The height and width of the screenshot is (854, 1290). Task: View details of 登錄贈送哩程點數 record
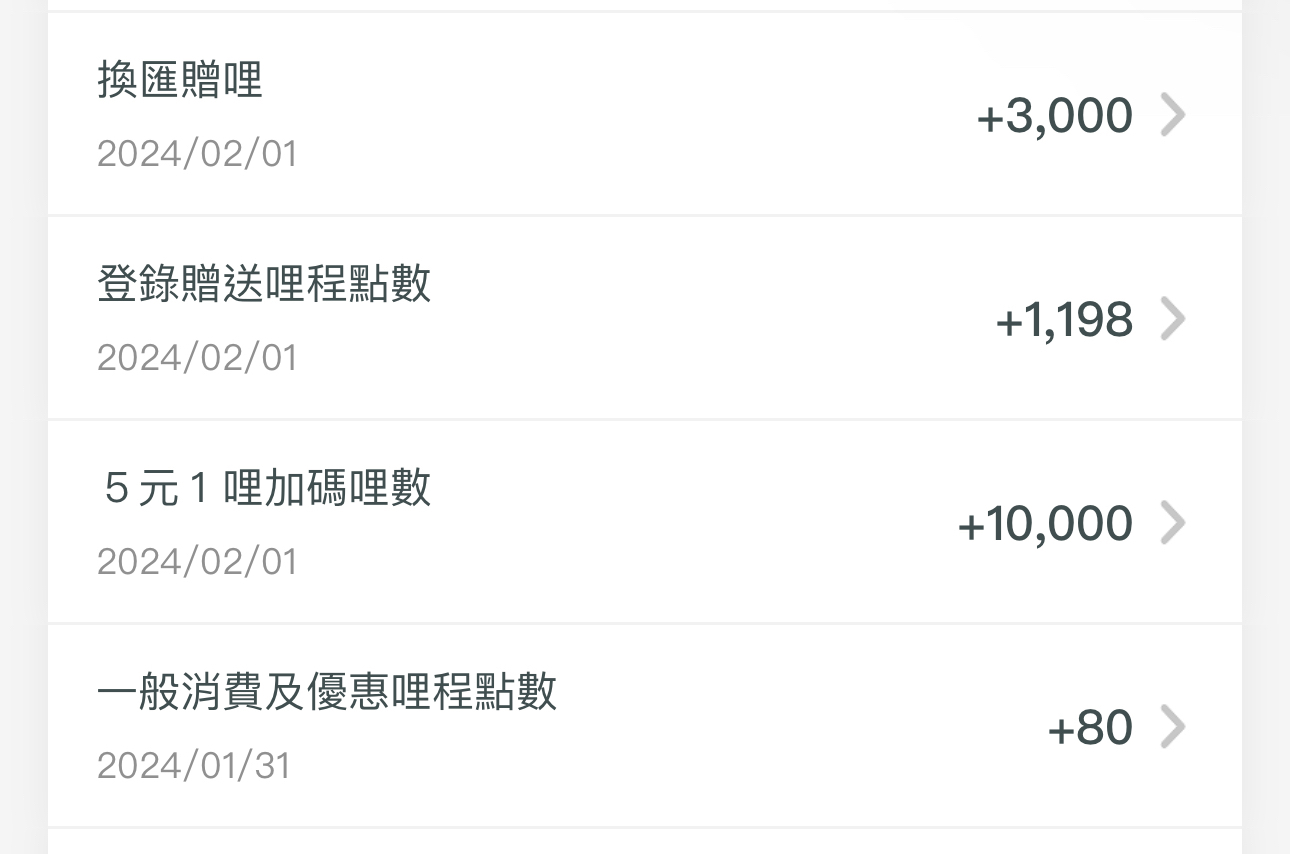[644, 319]
